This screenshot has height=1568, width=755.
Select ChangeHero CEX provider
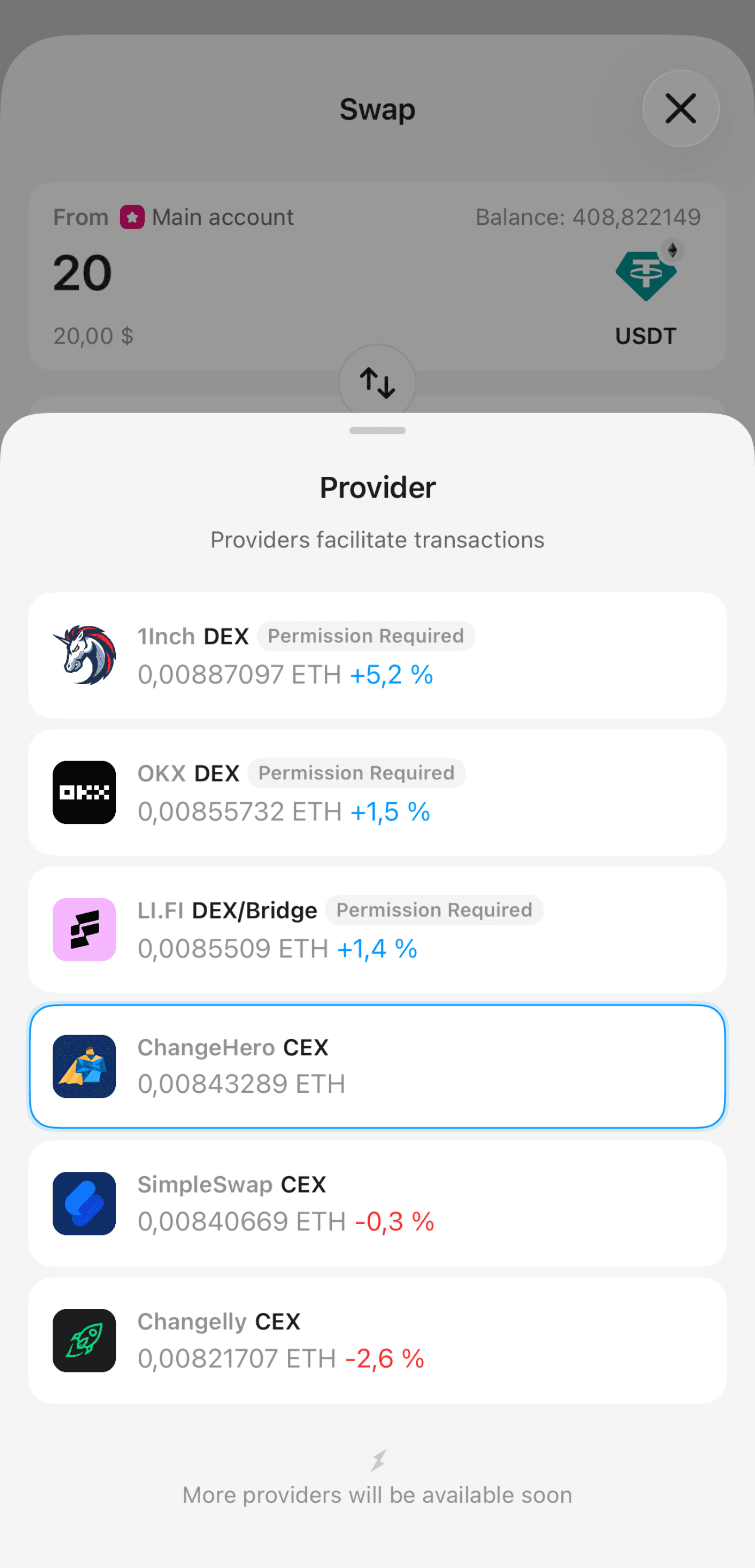click(377, 1066)
